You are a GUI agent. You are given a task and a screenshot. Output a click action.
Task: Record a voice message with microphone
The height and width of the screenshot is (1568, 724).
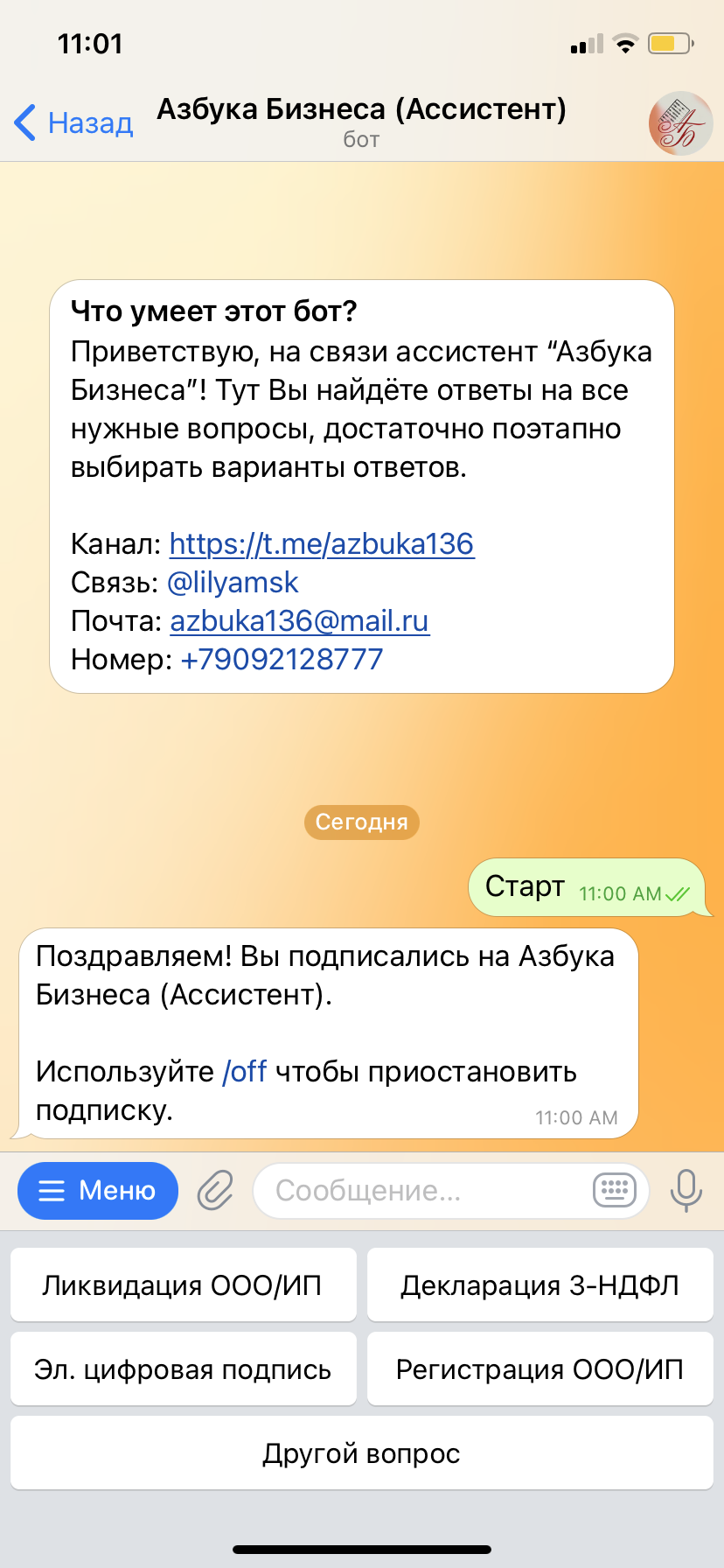coord(686,1190)
